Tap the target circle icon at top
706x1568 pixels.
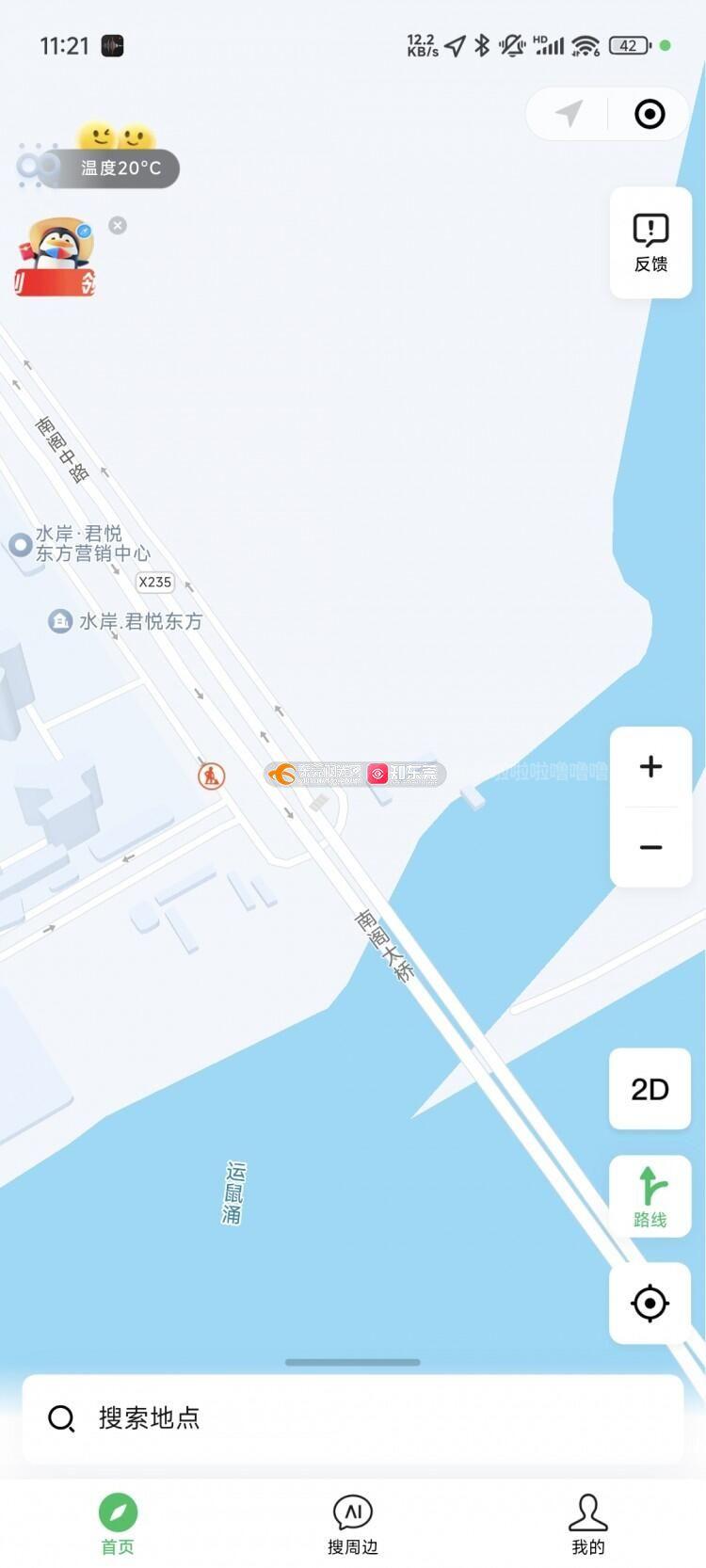click(x=650, y=115)
